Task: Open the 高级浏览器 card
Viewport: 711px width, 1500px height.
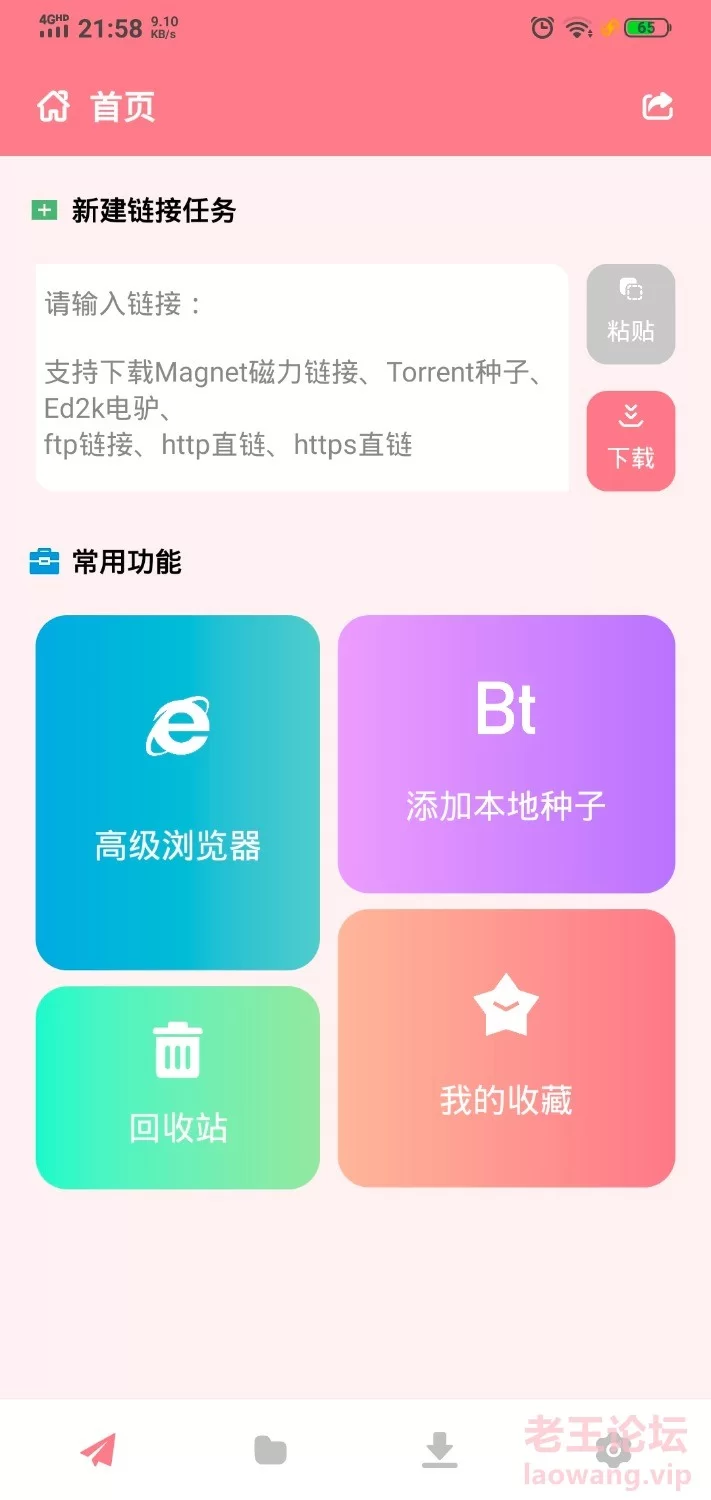Action: click(x=178, y=792)
